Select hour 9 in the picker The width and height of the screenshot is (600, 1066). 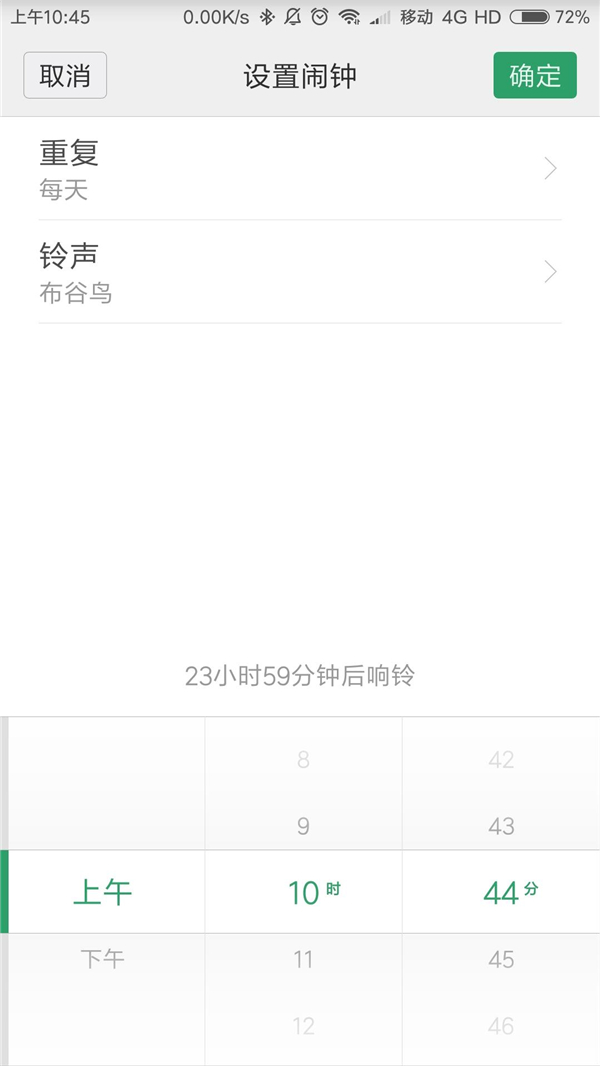pos(303,826)
